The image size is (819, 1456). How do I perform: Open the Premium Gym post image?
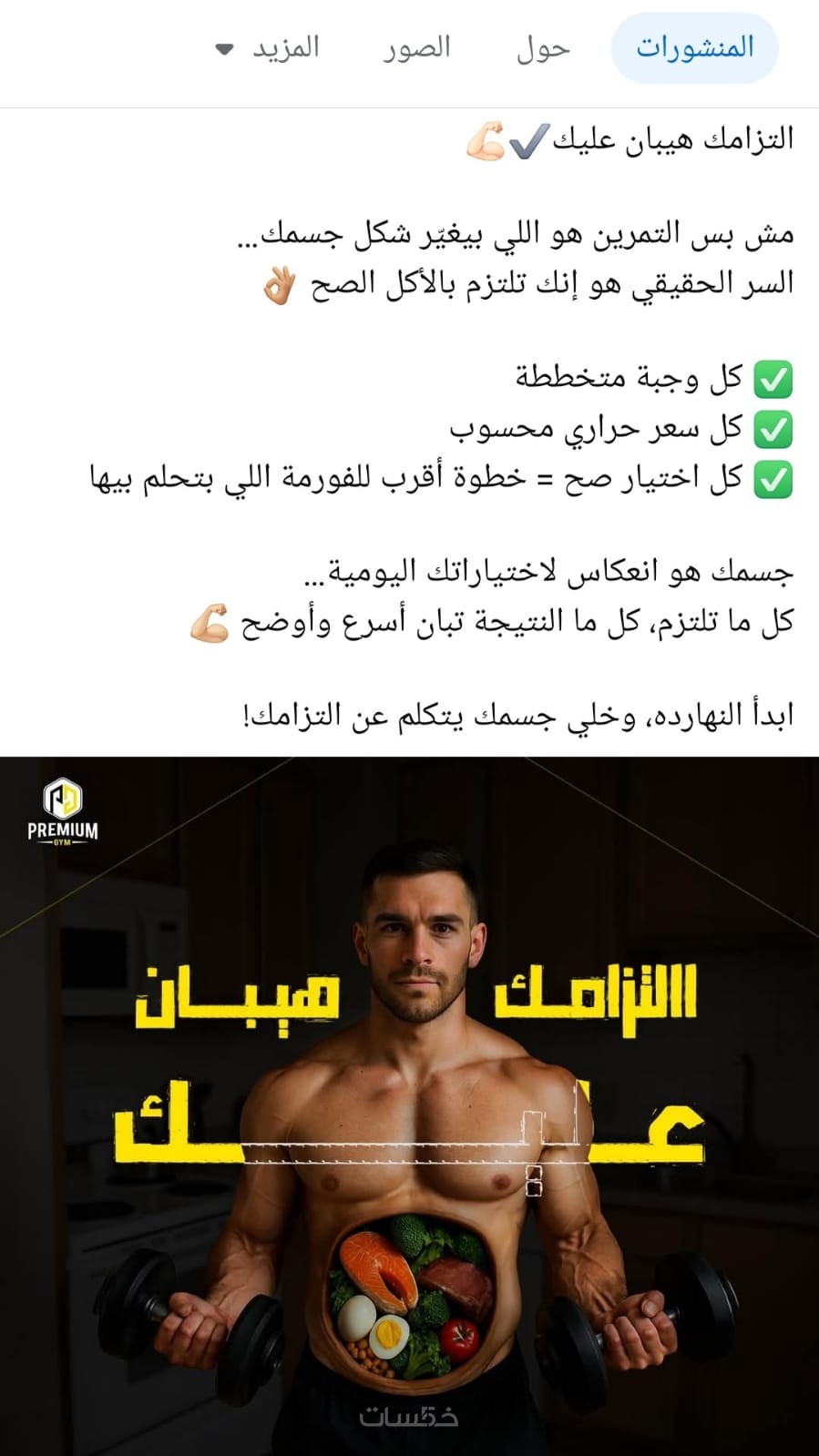pyautogui.click(x=409, y=1105)
